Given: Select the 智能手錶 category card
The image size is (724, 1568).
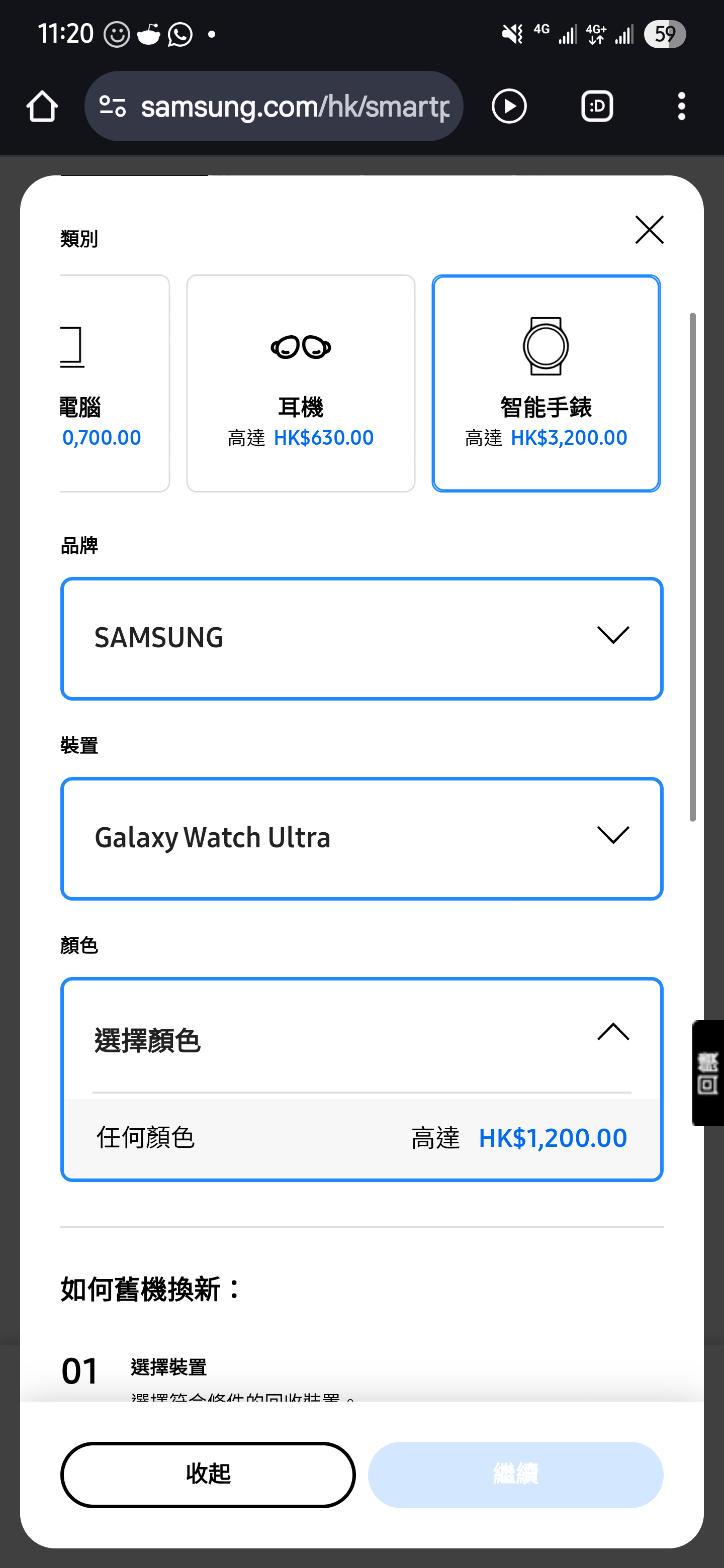Looking at the screenshot, I should [x=546, y=383].
